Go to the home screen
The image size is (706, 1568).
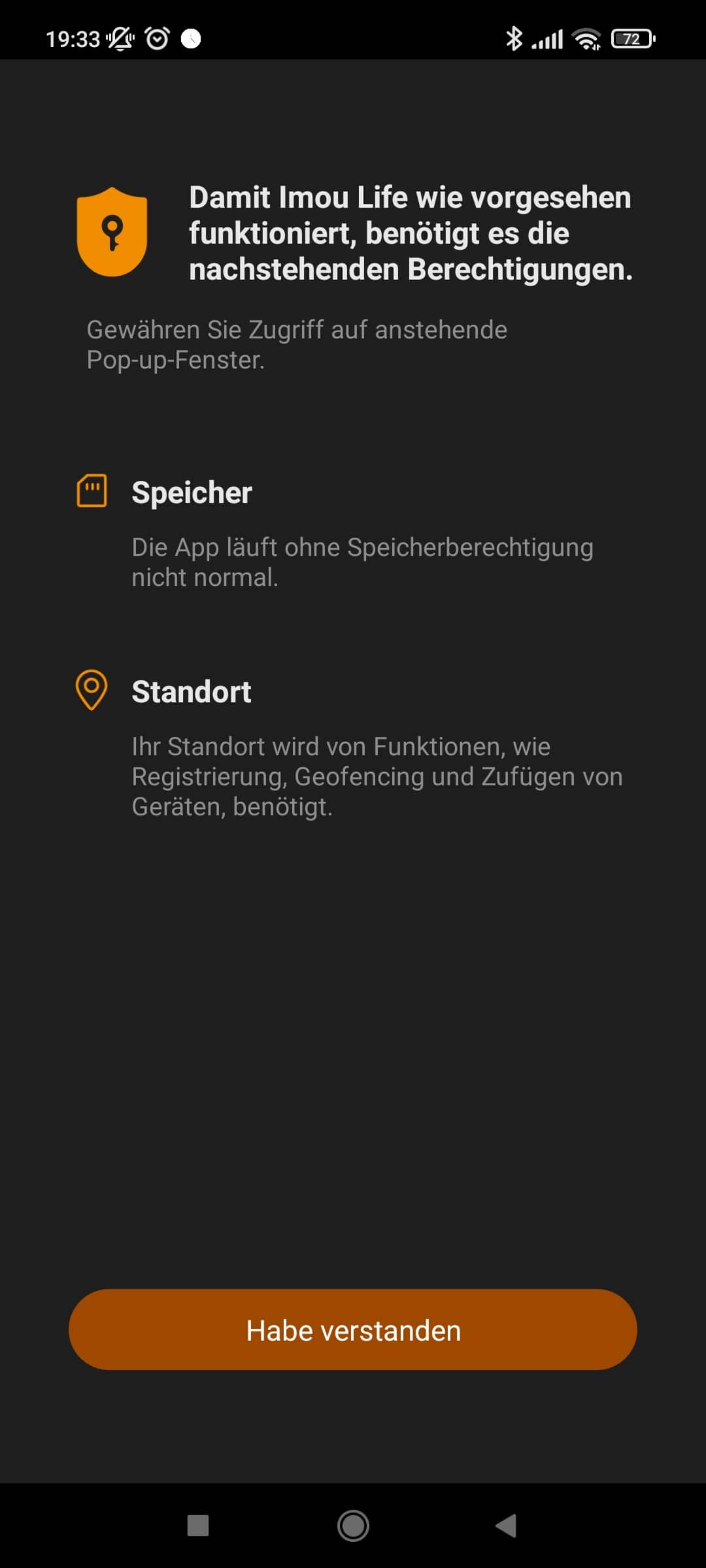click(353, 1526)
